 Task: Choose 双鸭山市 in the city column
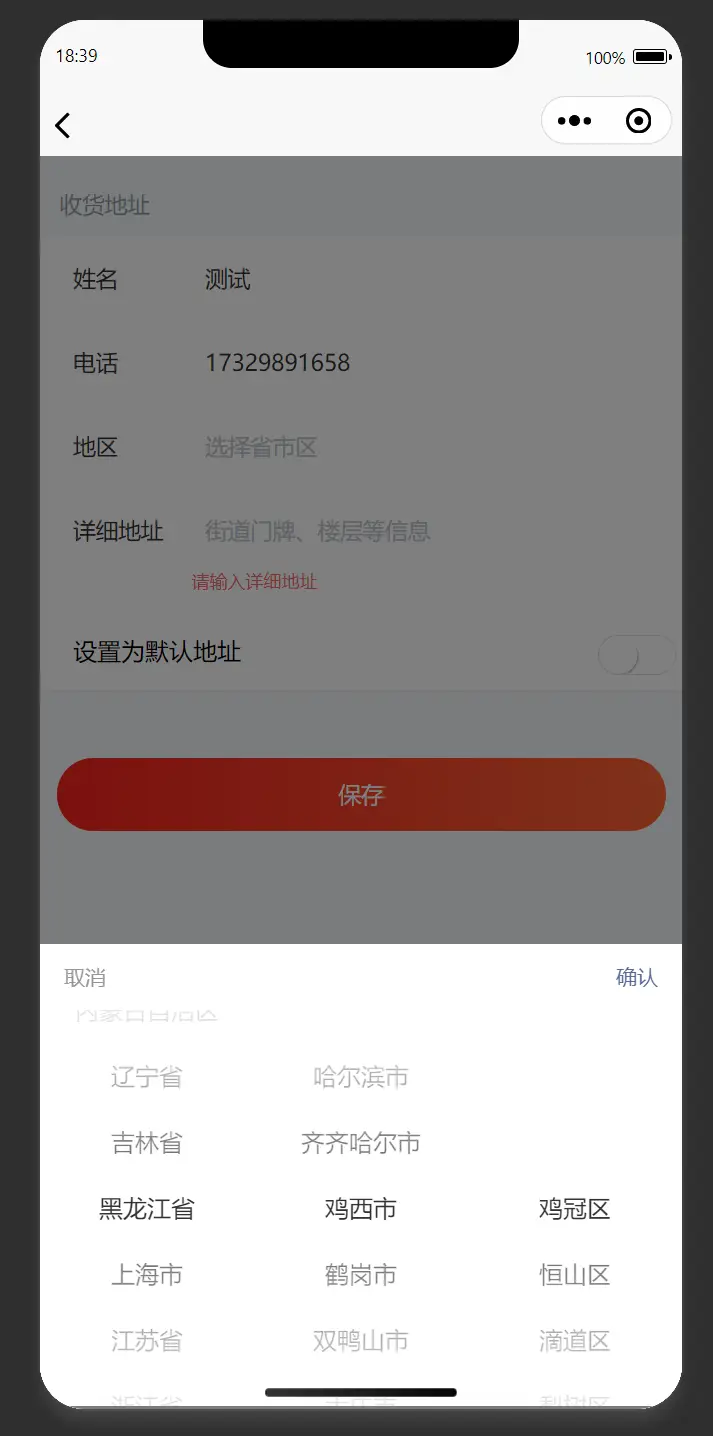361,1341
